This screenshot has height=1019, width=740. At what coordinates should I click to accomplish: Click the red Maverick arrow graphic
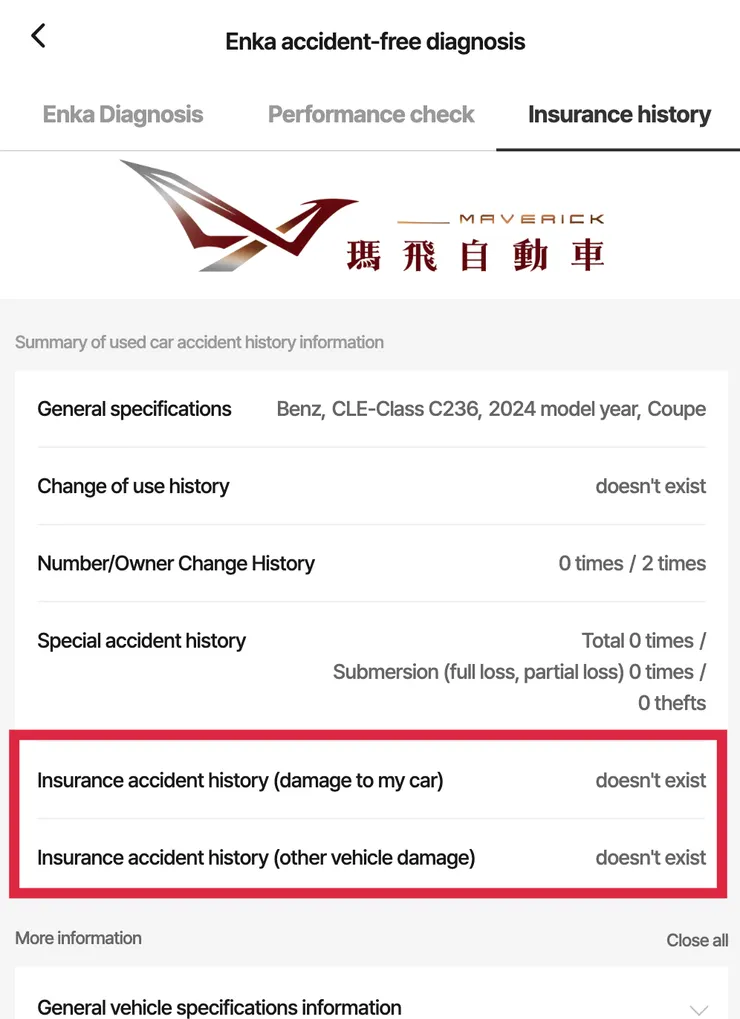click(240, 215)
